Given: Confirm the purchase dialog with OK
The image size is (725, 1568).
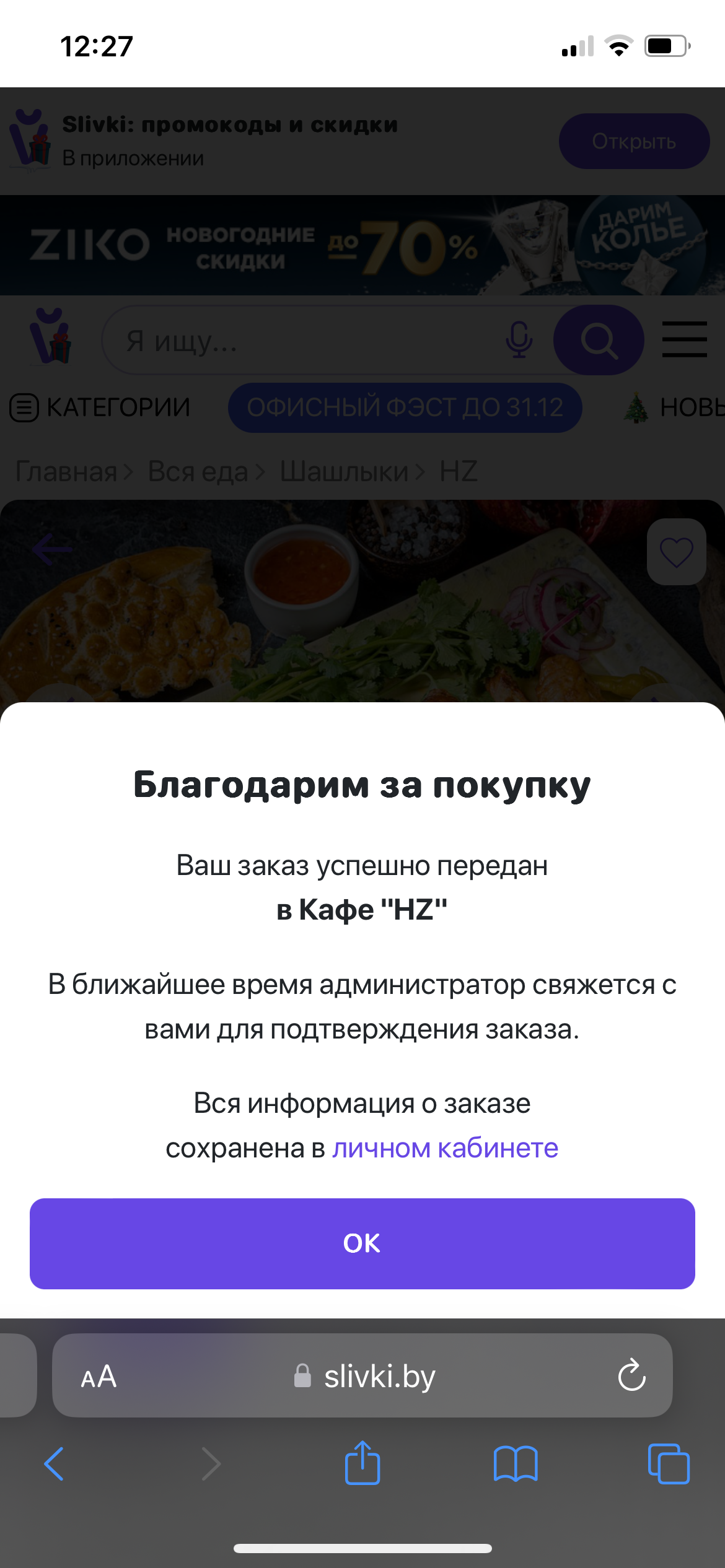Looking at the screenshot, I should point(362,1244).
